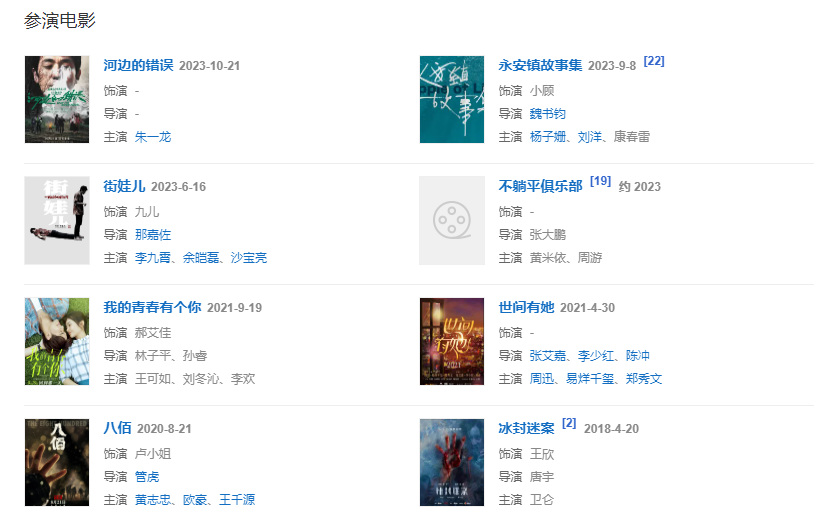Image resolution: width=832 pixels, height=524 pixels.
Task: Open director 那嘉佐's profile
Action: click(153, 235)
